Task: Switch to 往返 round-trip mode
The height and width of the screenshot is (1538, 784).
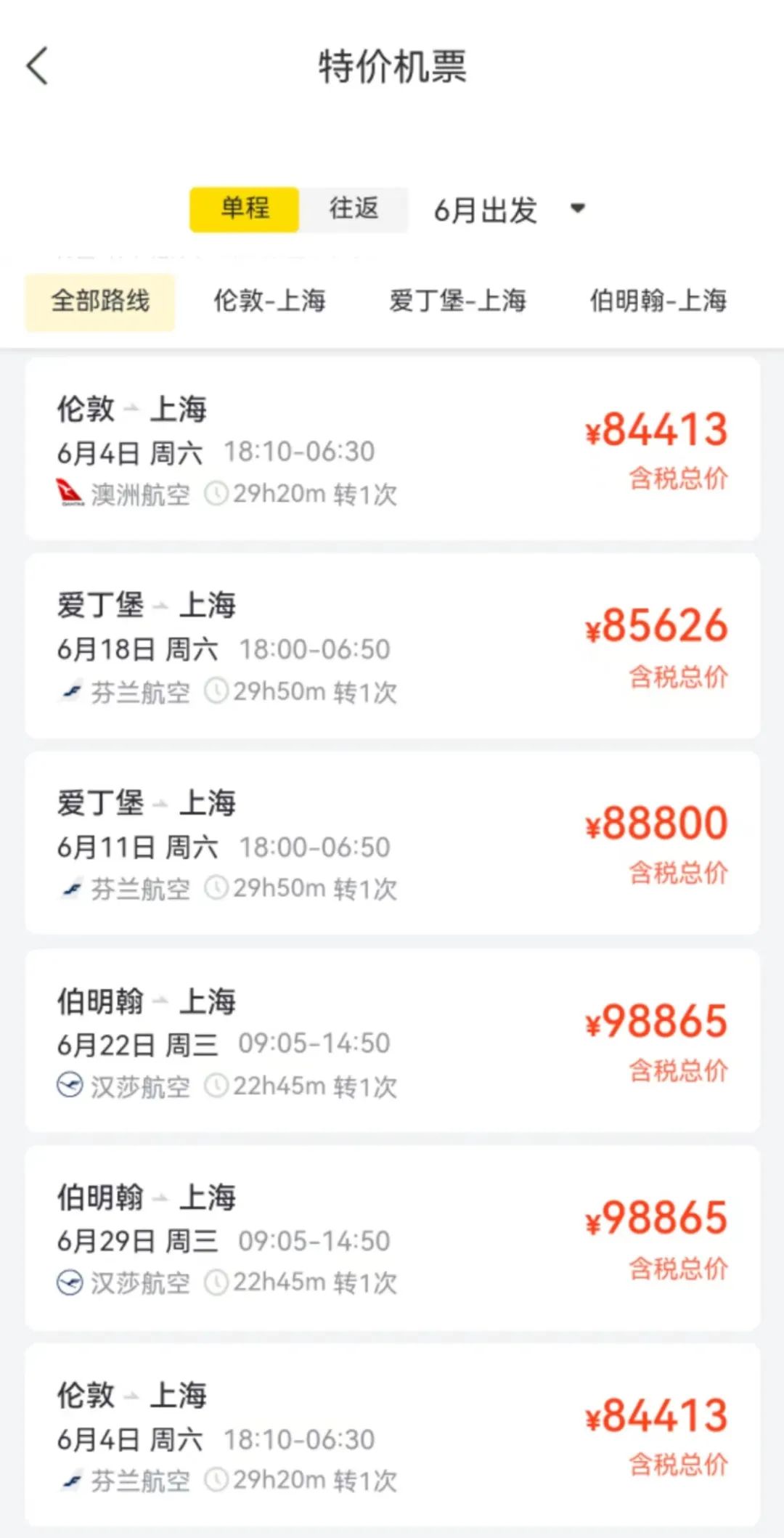Action: (354, 209)
